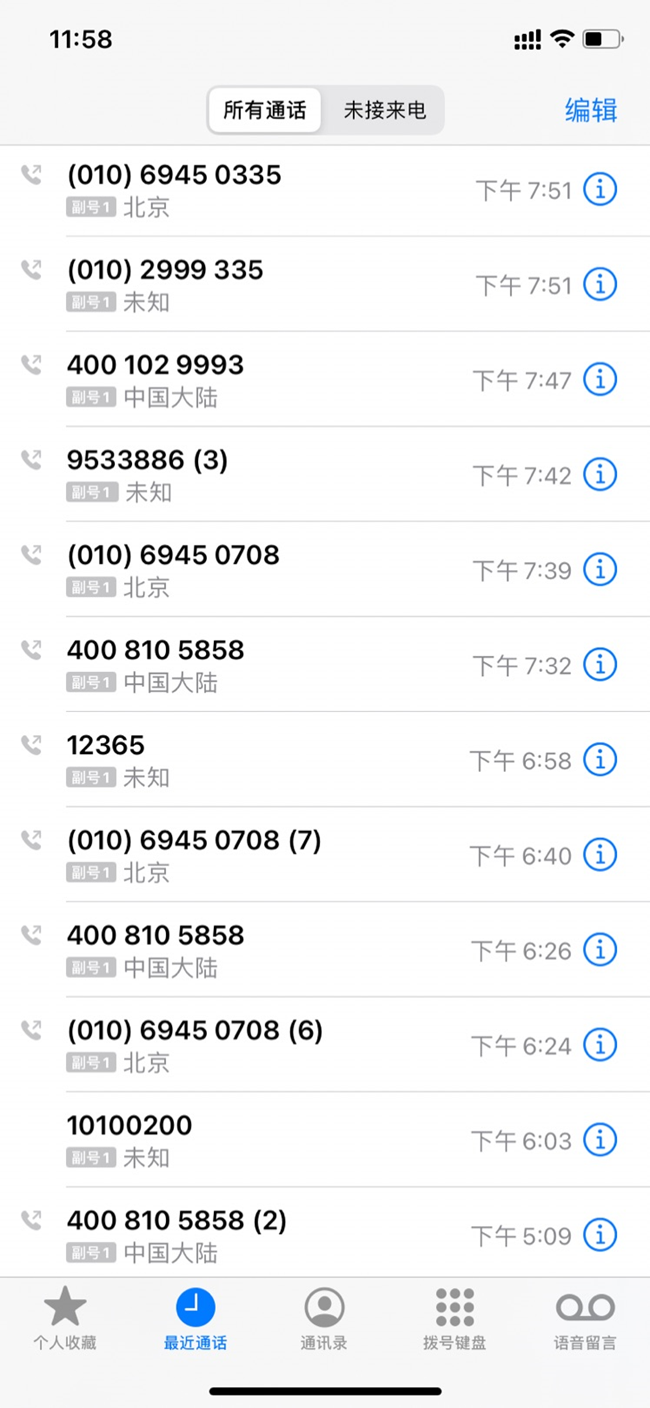Switch to the 未接来电 segment
Image resolution: width=650 pixels, height=1408 pixels.
385,110
